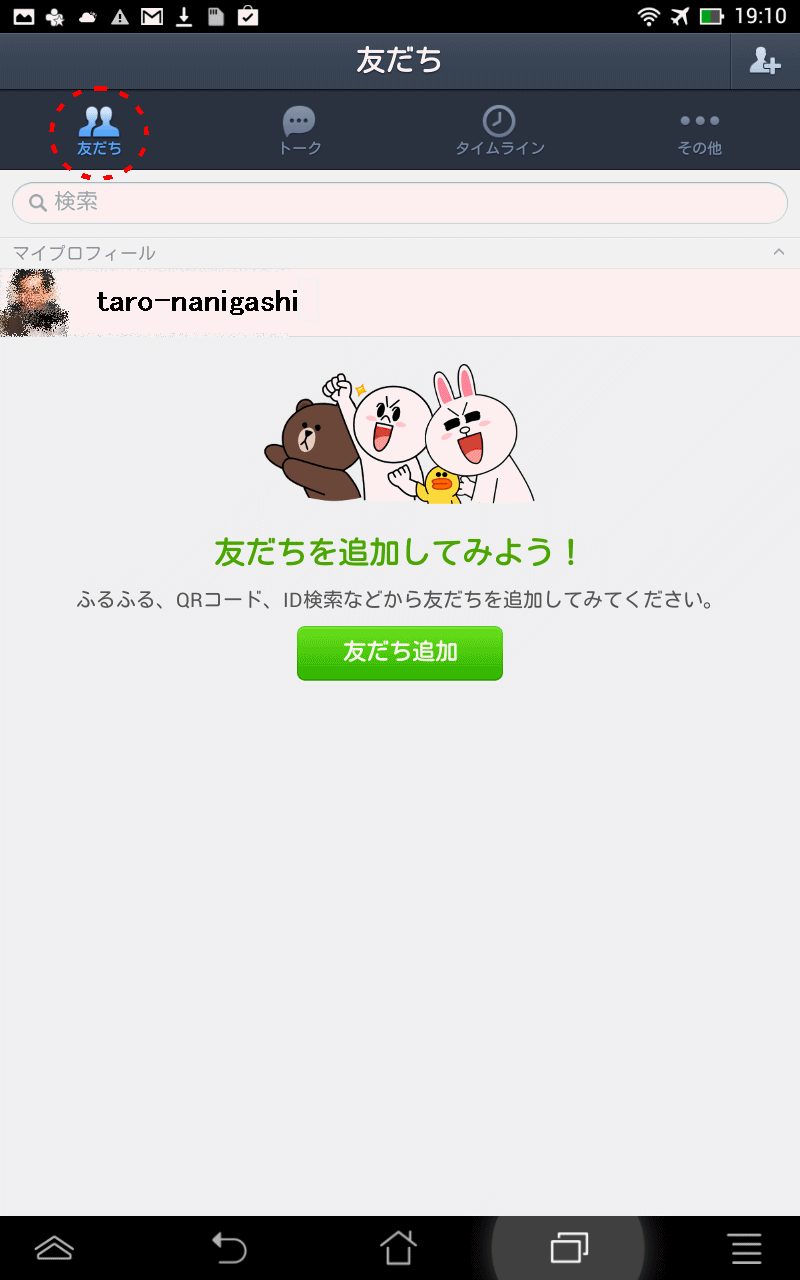800x1280 pixels.
Task: Open taro-nanigashi profile row
Action: point(400,302)
